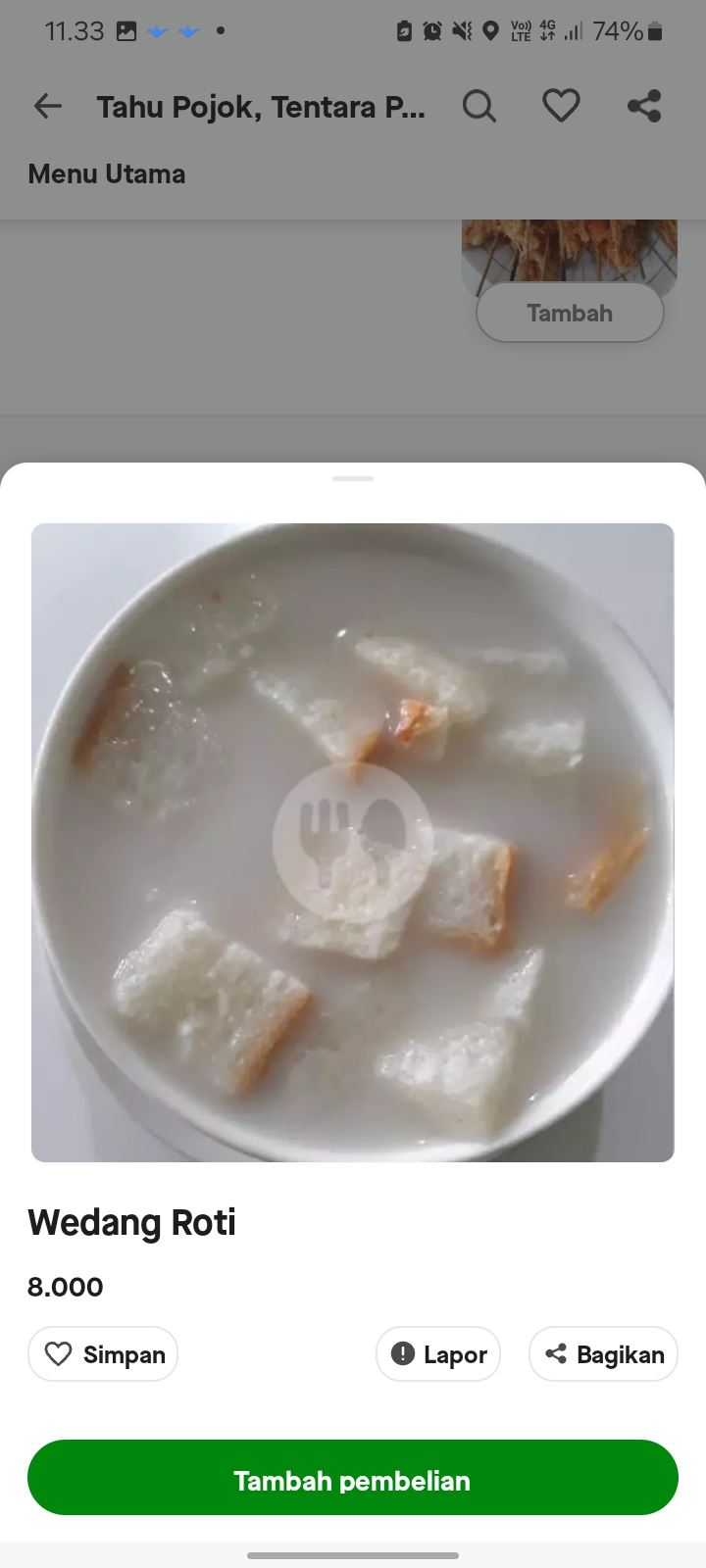Tap the exclamation icon on the Lapor button

(402, 1353)
